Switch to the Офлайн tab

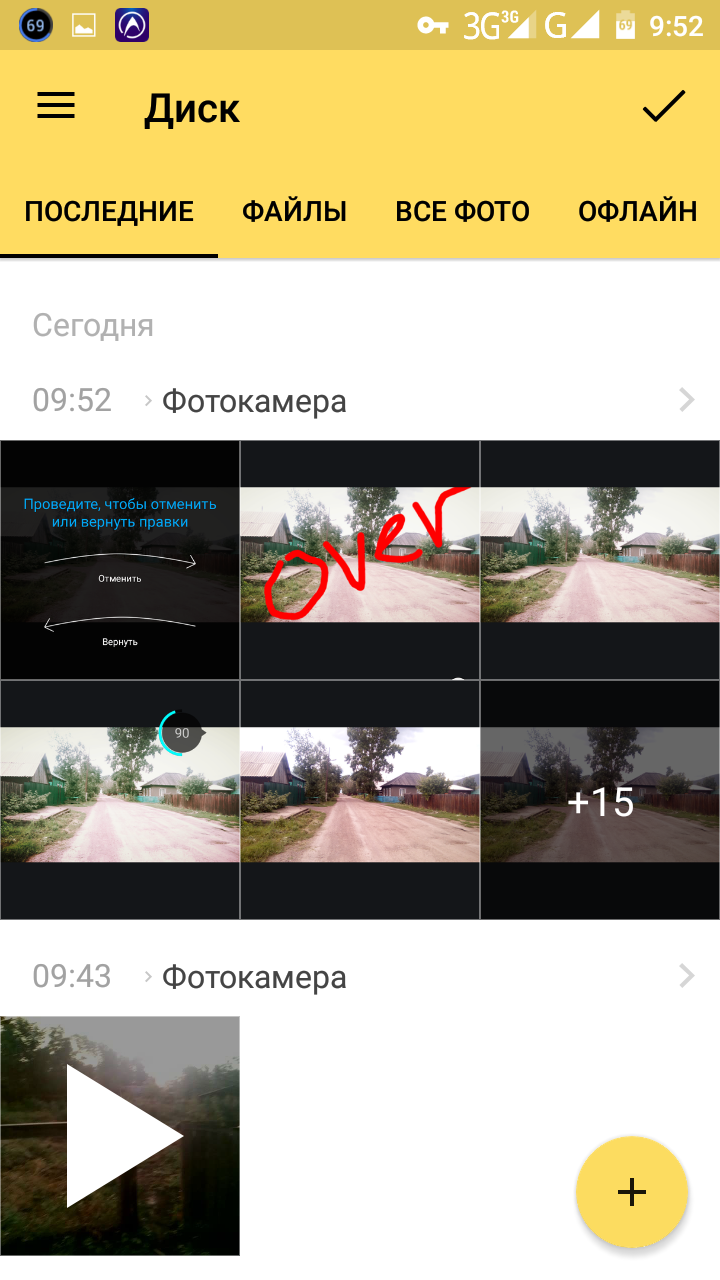point(637,212)
